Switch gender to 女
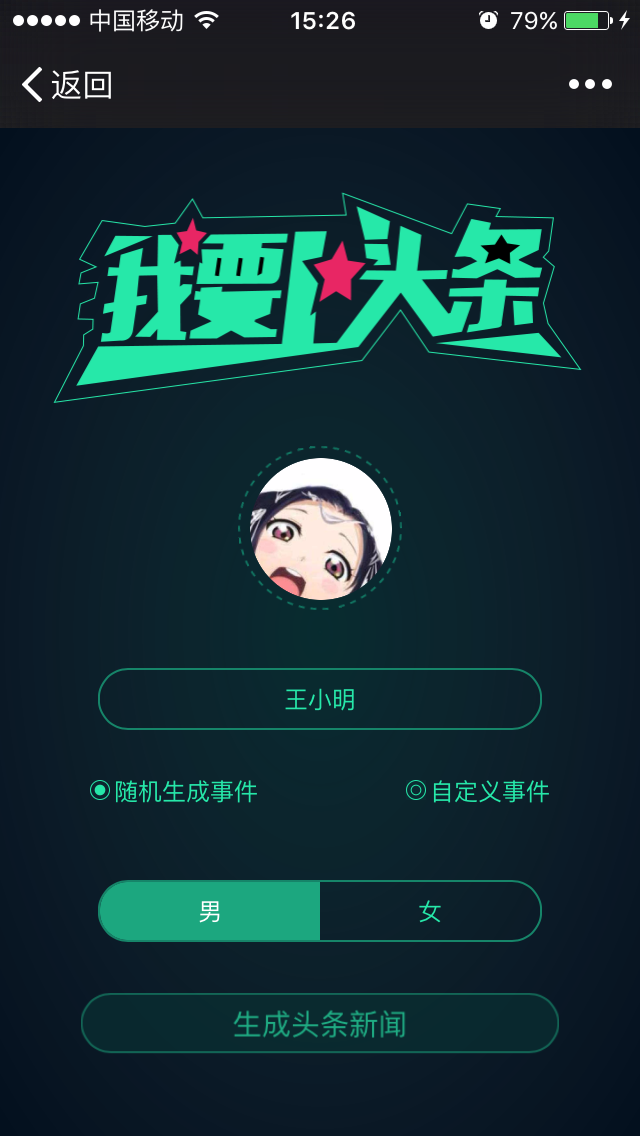 coord(430,911)
